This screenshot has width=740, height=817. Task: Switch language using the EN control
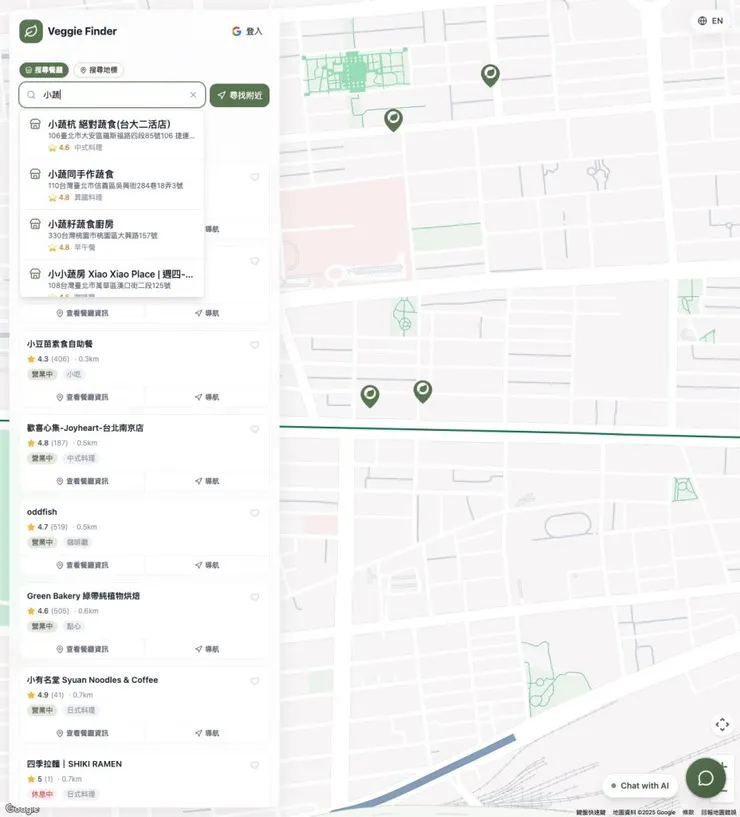pos(709,20)
